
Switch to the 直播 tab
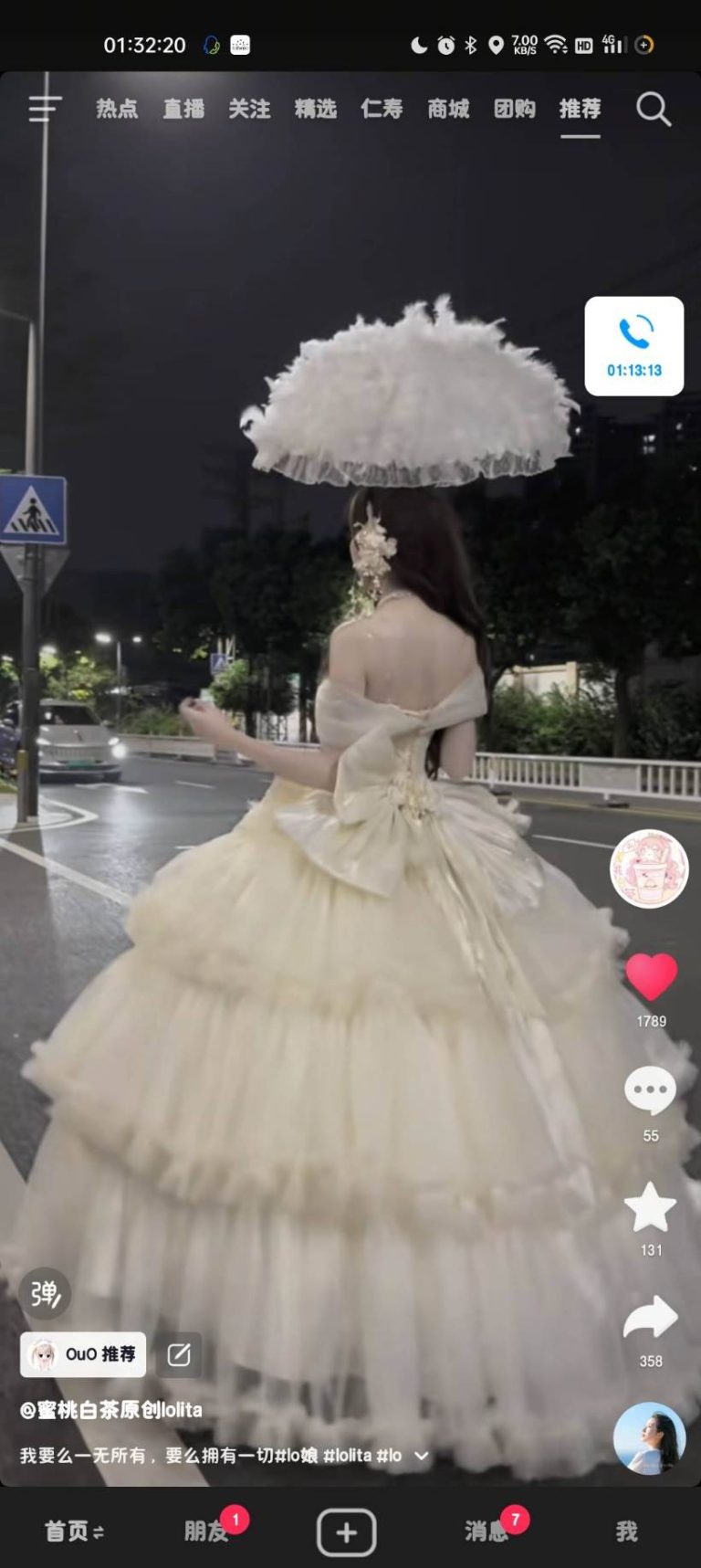[x=183, y=110]
